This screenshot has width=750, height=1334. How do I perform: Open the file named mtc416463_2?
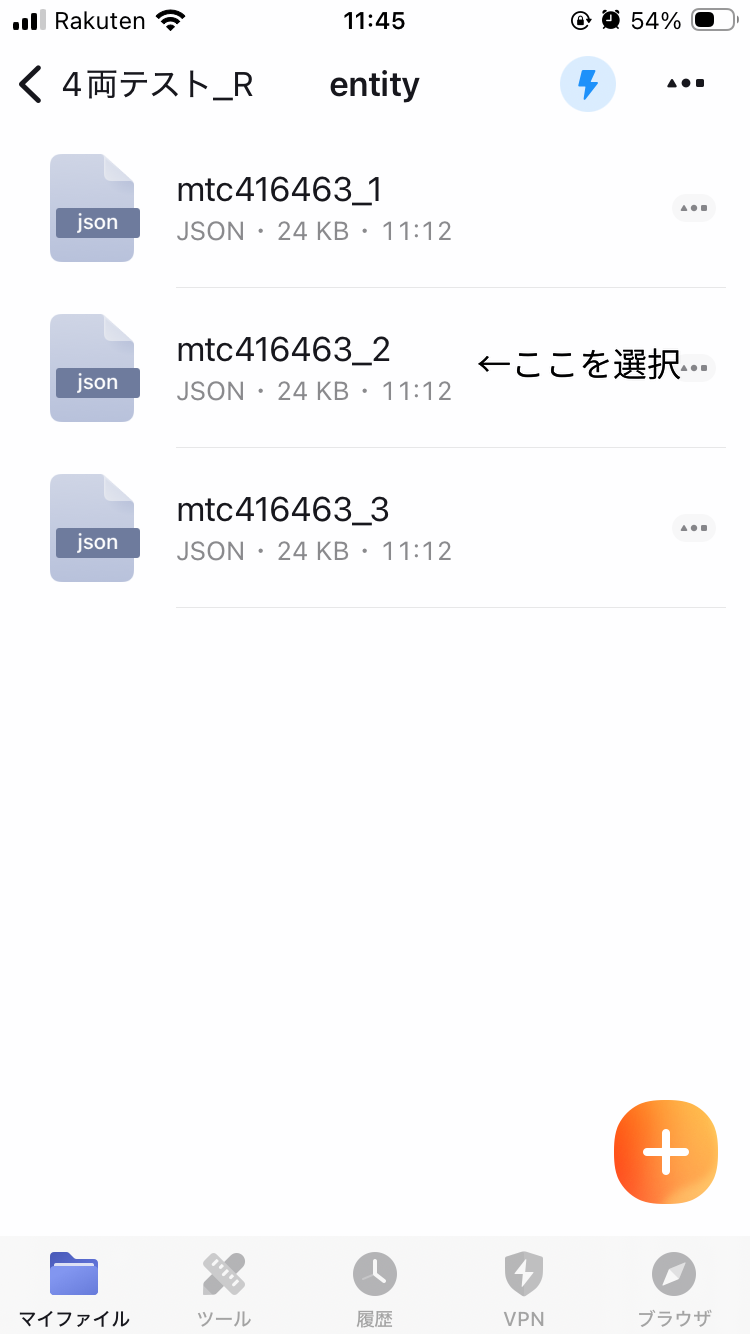coord(283,349)
